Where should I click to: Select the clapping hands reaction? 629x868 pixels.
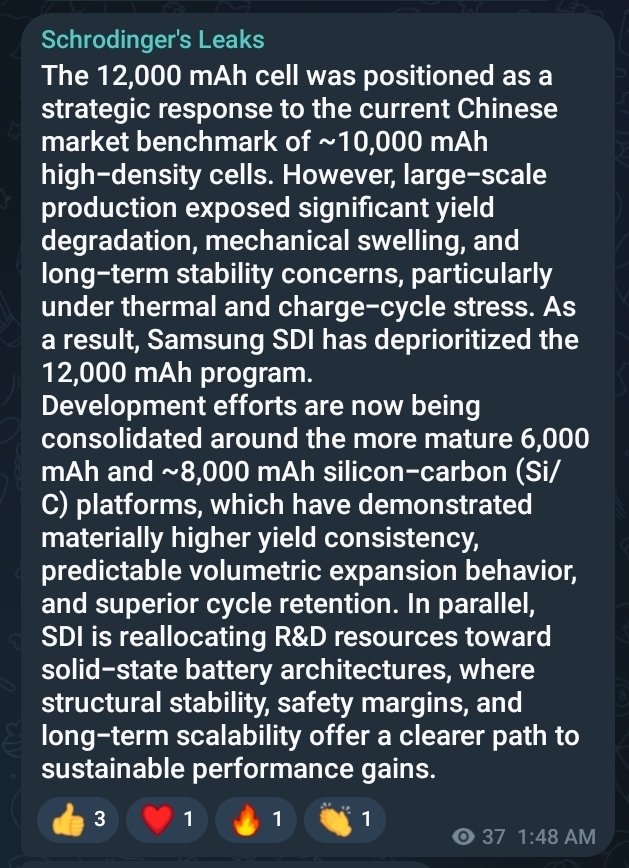(343, 821)
